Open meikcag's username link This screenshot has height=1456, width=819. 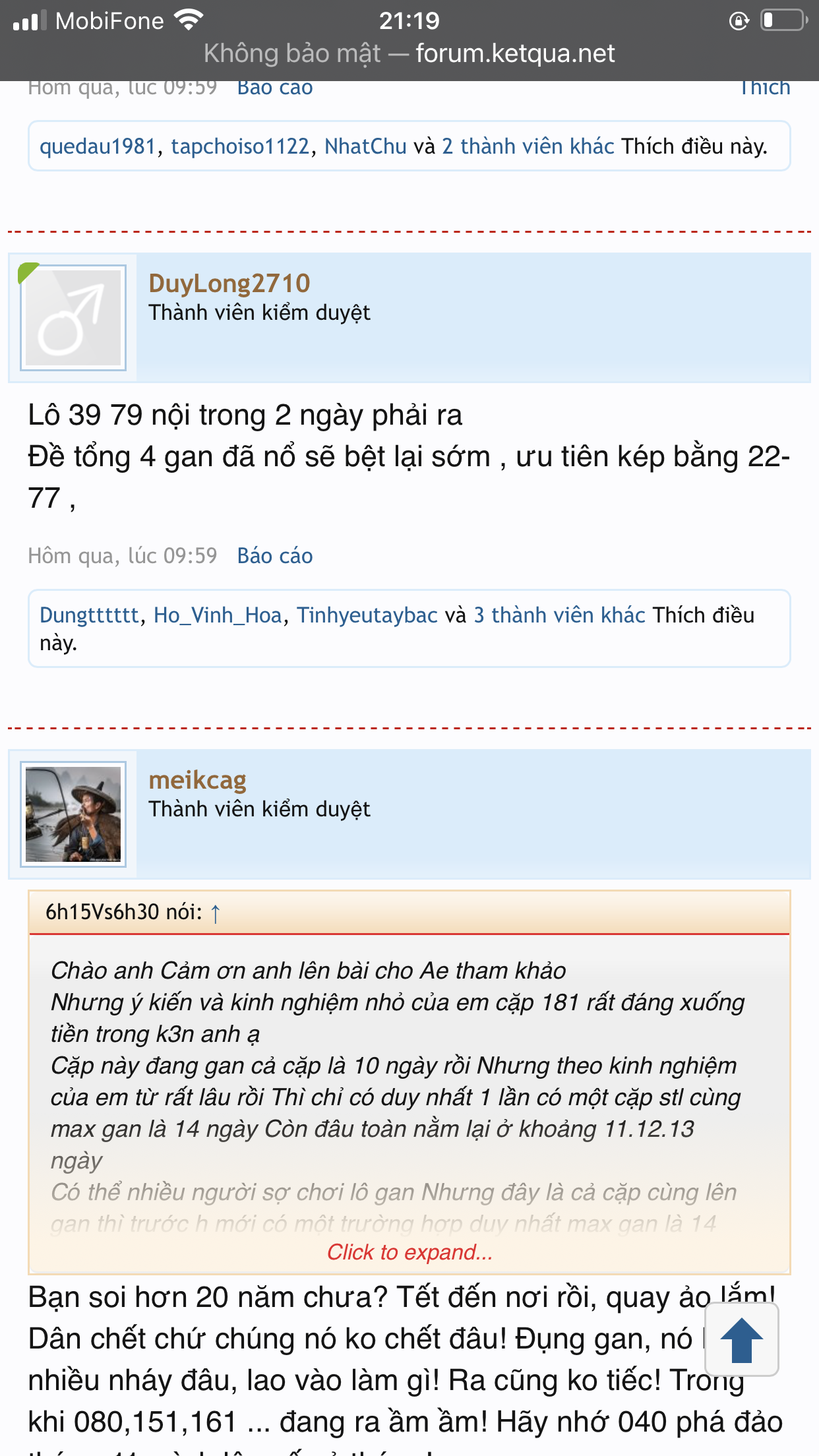[x=198, y=780]
